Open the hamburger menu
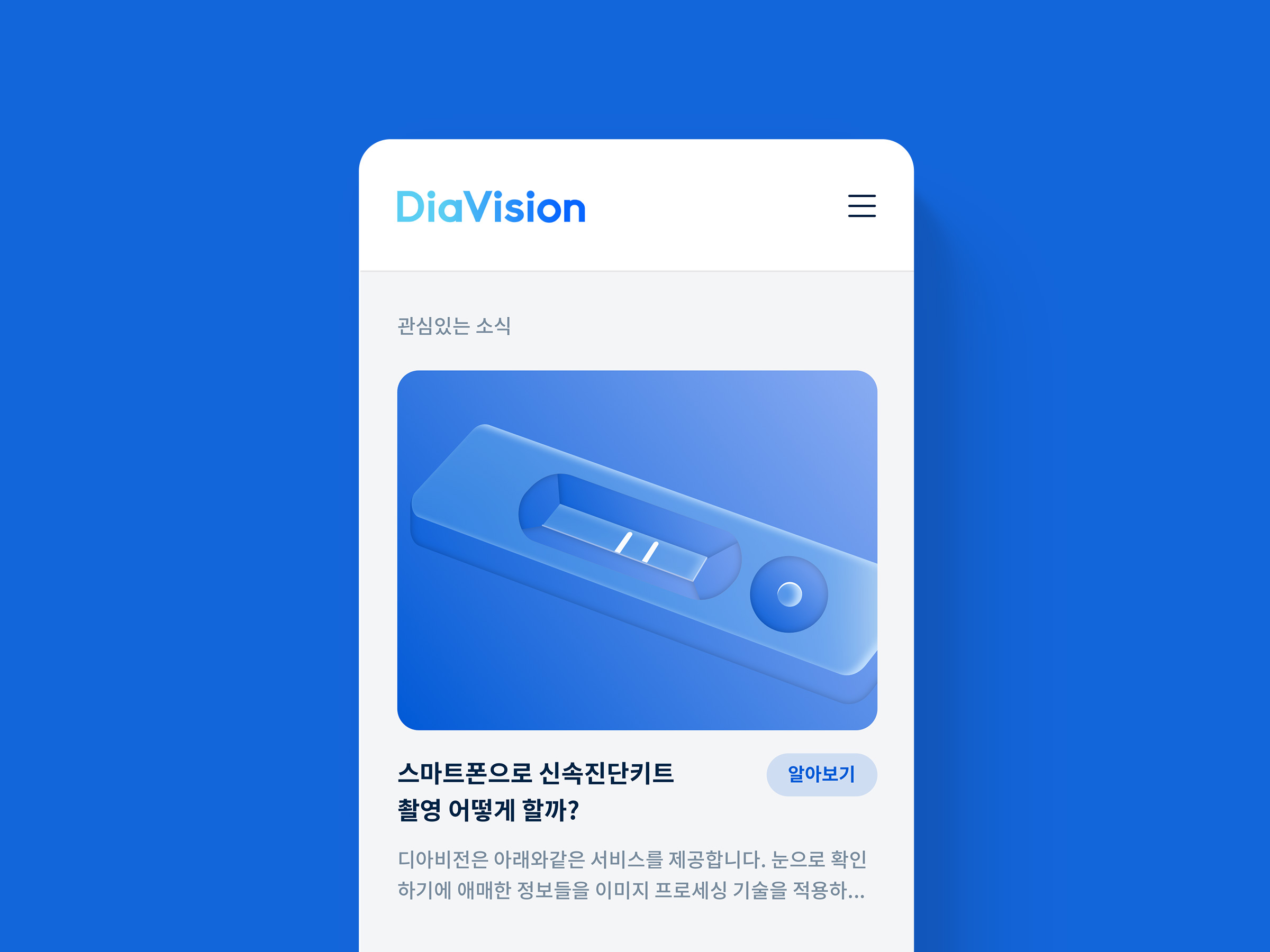 tap(861, 205)
